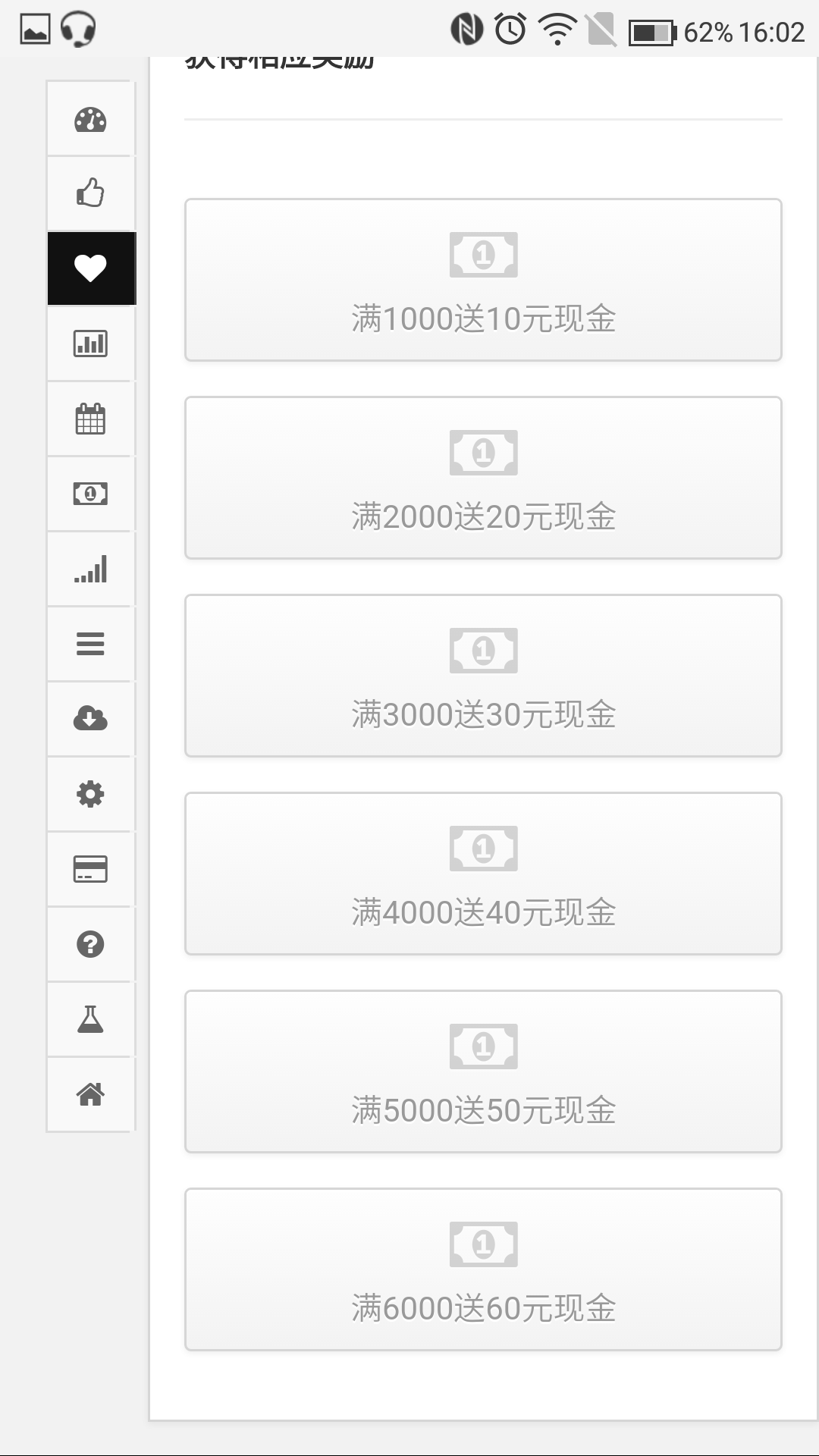Pick 满4000送40元现金 reward
This screenshot has width=819, height=1456.
[x=483, y=874]
